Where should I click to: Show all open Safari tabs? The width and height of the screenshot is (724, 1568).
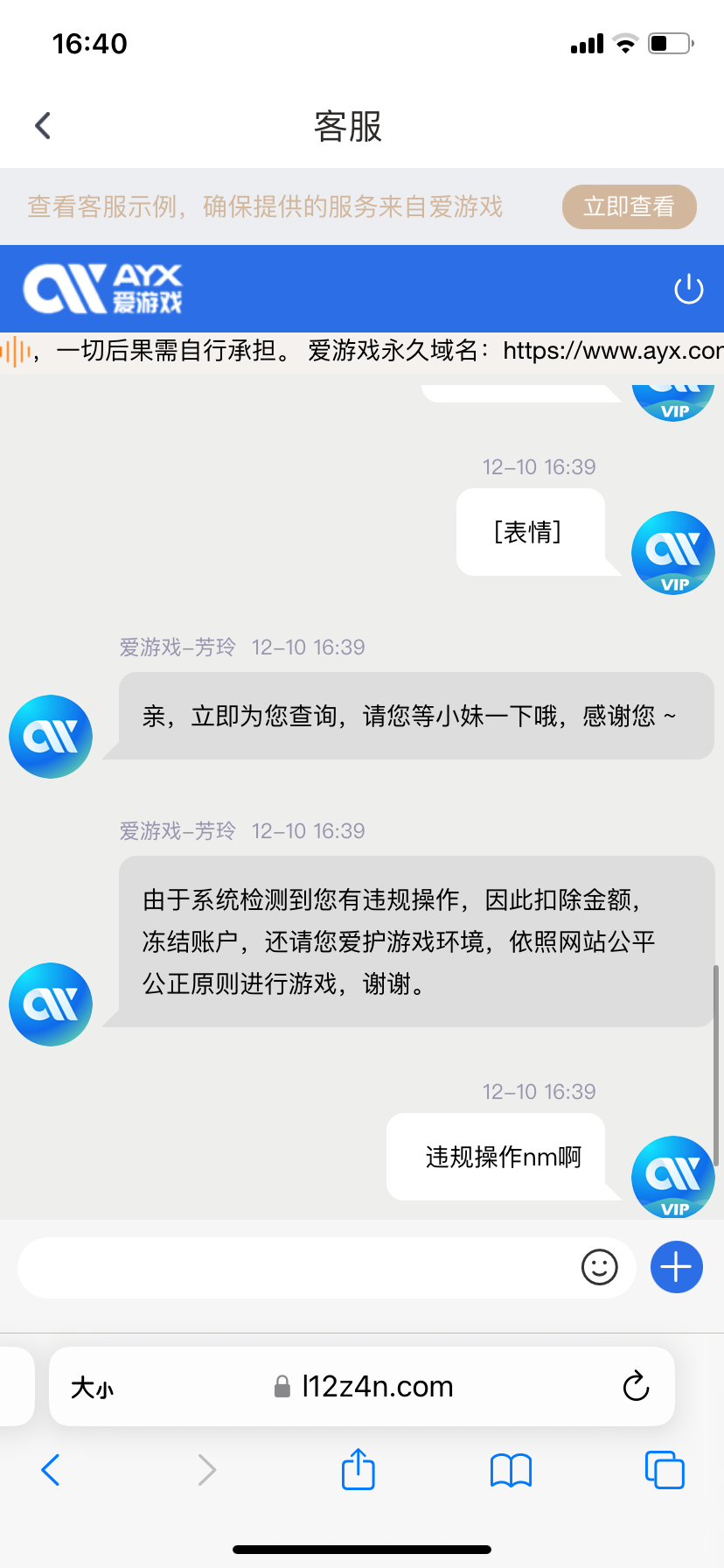665,1470
